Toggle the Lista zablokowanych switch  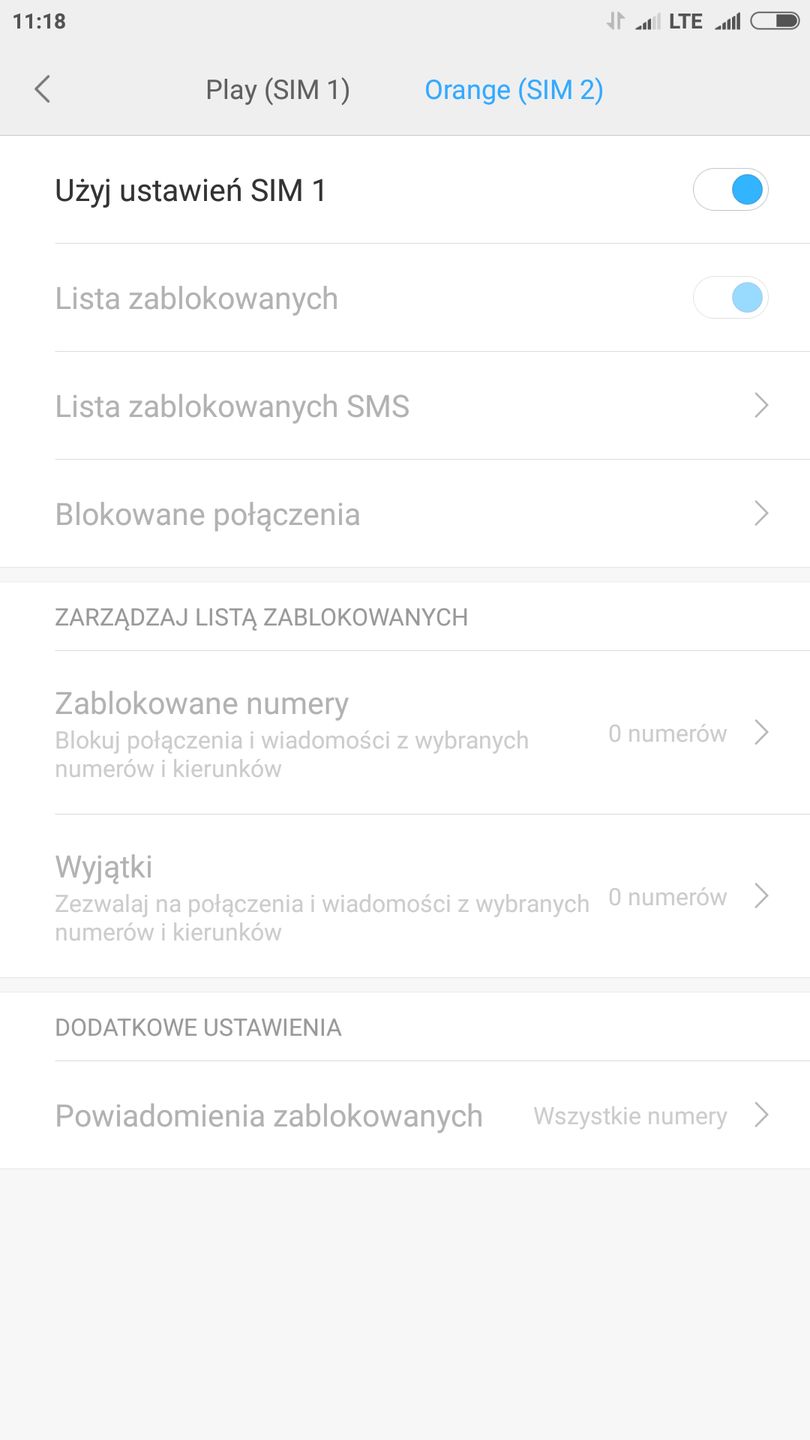click(731, 297)
